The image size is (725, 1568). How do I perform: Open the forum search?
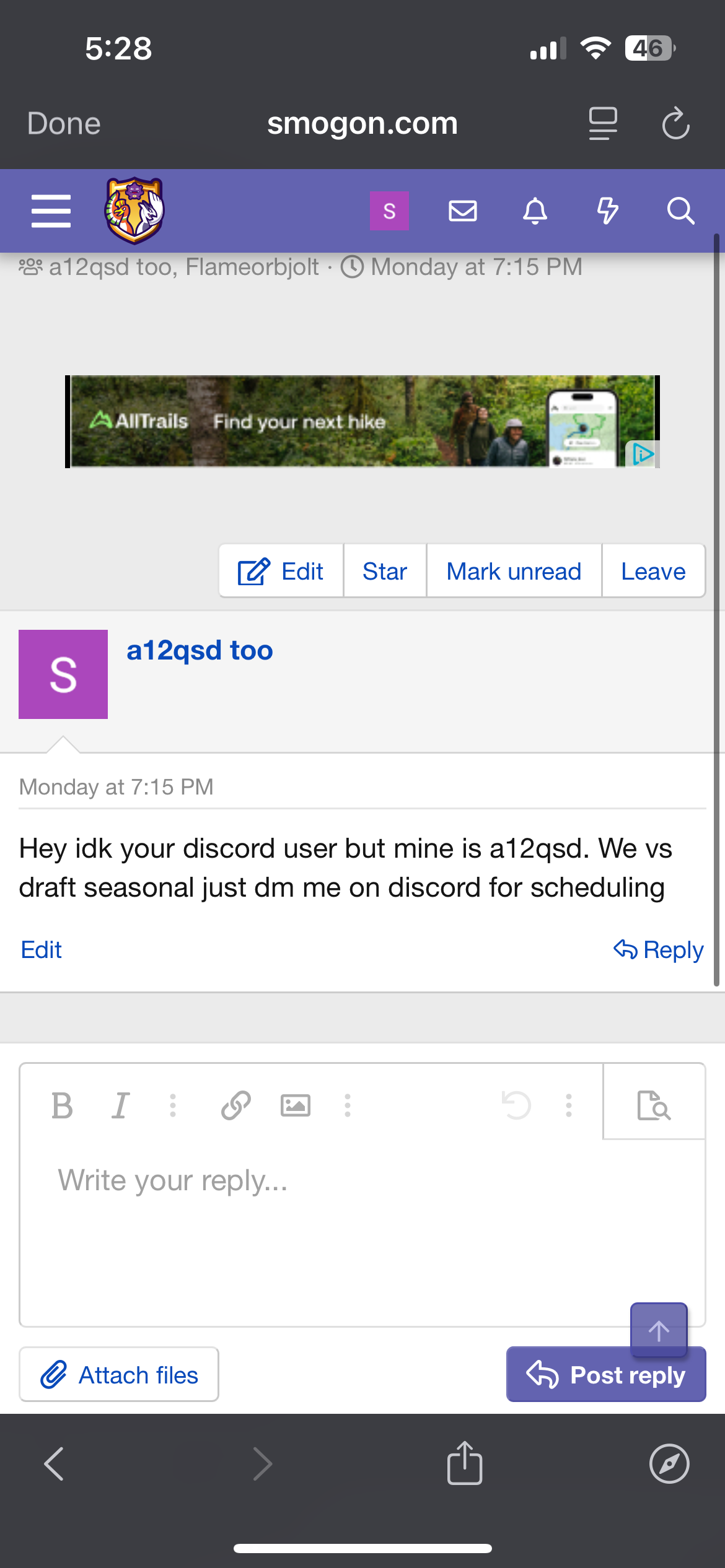click(680, 211)
